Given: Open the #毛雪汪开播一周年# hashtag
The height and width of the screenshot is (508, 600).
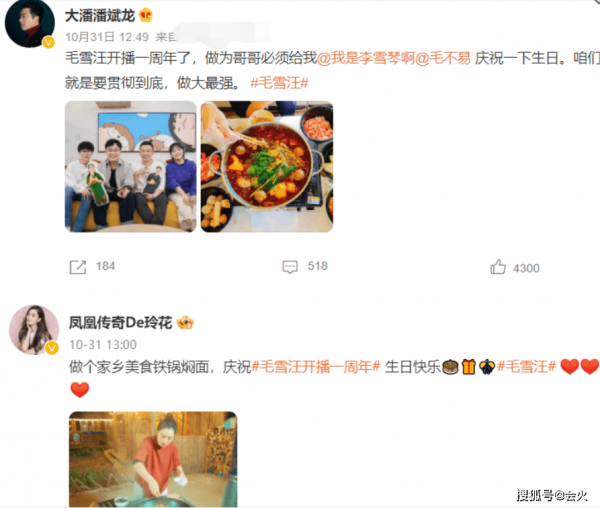Looking at the screenshot, I should tap(315, 366).
